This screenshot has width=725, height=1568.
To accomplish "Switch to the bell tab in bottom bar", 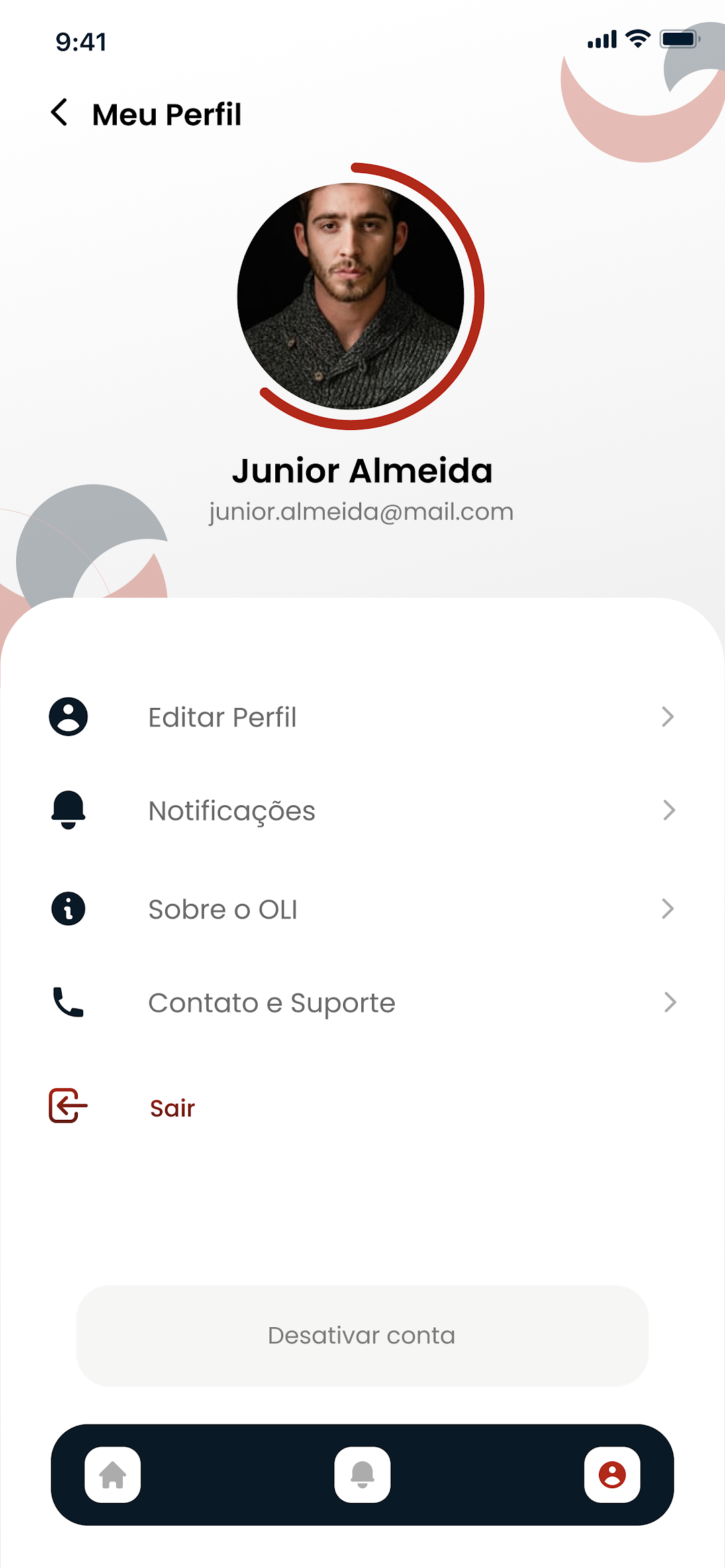I will point(362,1475).
